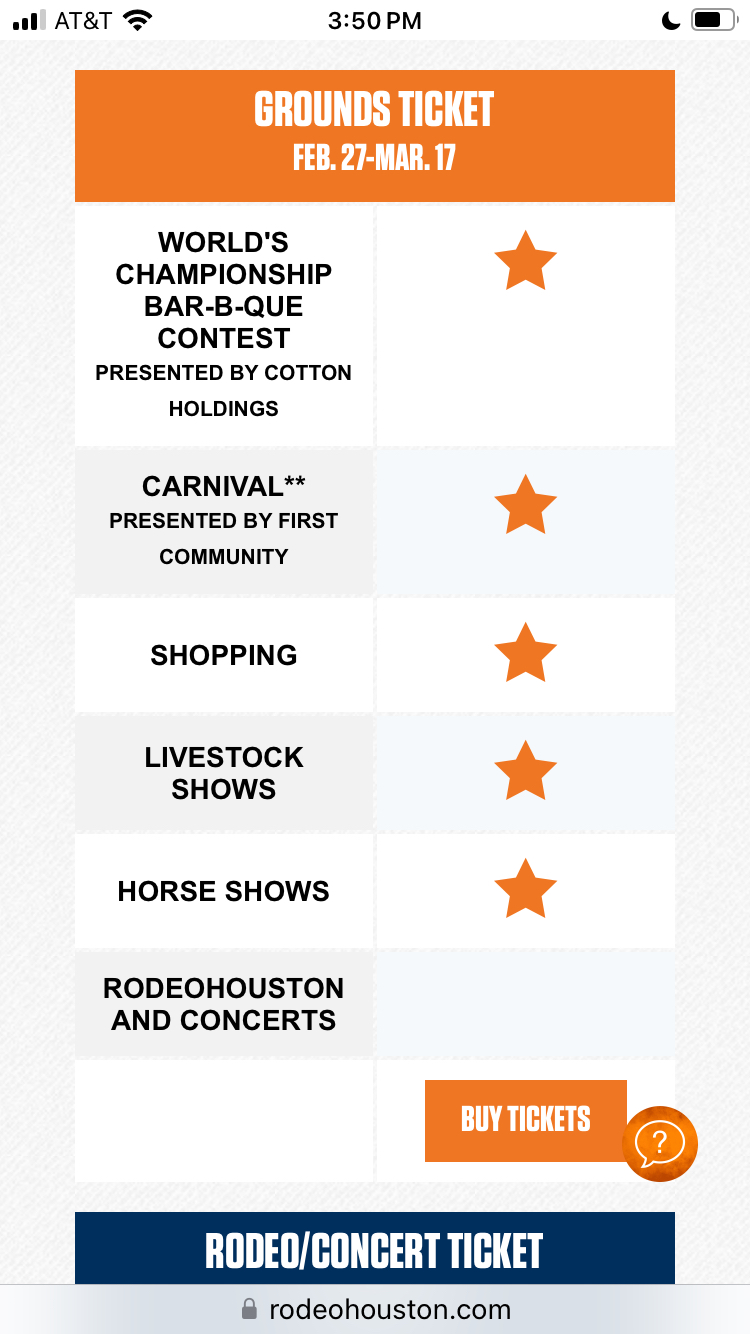Click the Livestock Shows star

(x=525, y=771)
